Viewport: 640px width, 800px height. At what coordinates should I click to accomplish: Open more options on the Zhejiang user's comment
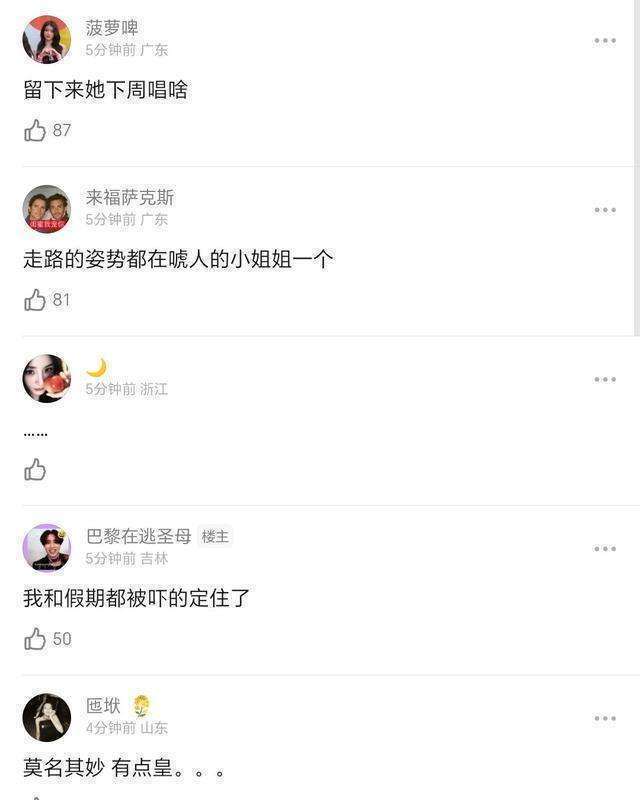tap(605, 379)
